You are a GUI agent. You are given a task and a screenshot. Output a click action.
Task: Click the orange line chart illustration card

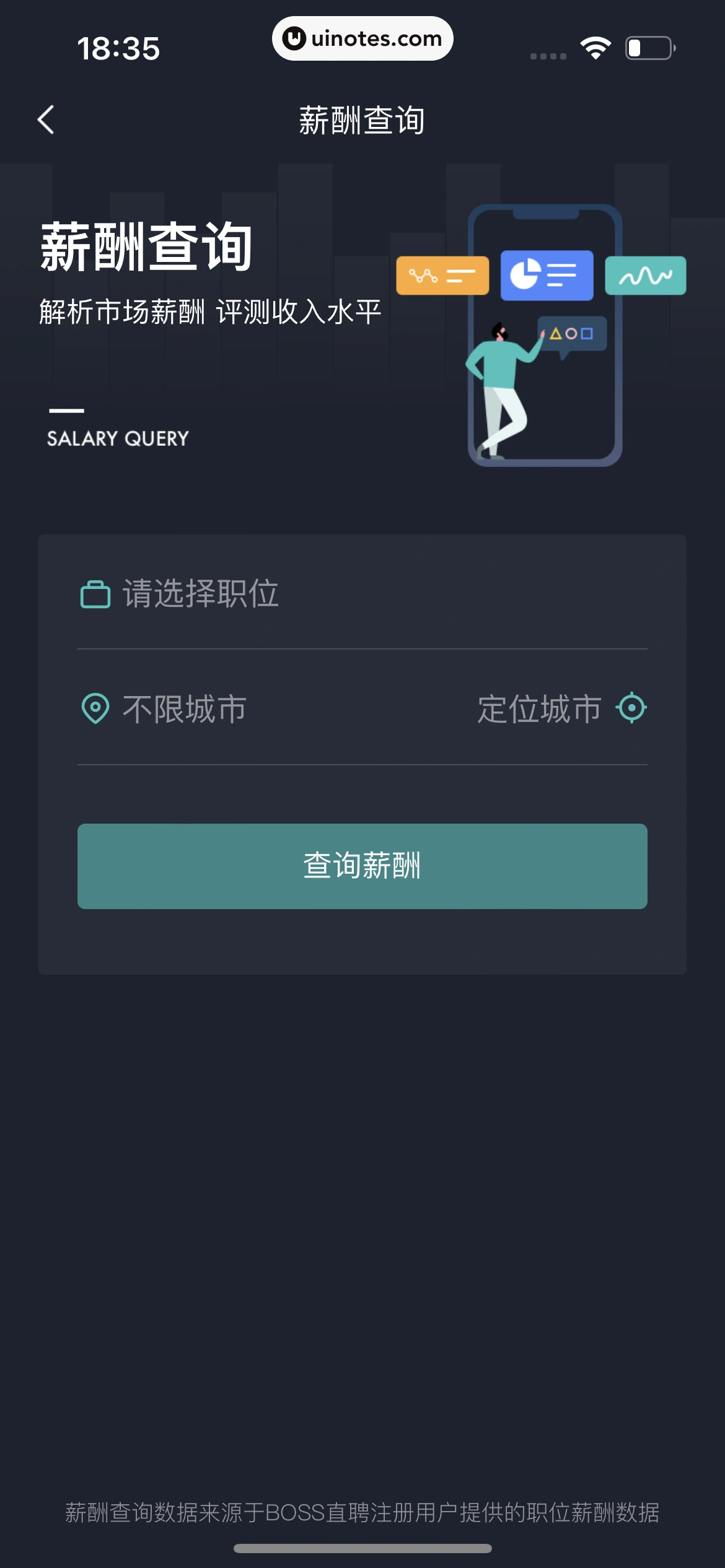coord(442,276)
